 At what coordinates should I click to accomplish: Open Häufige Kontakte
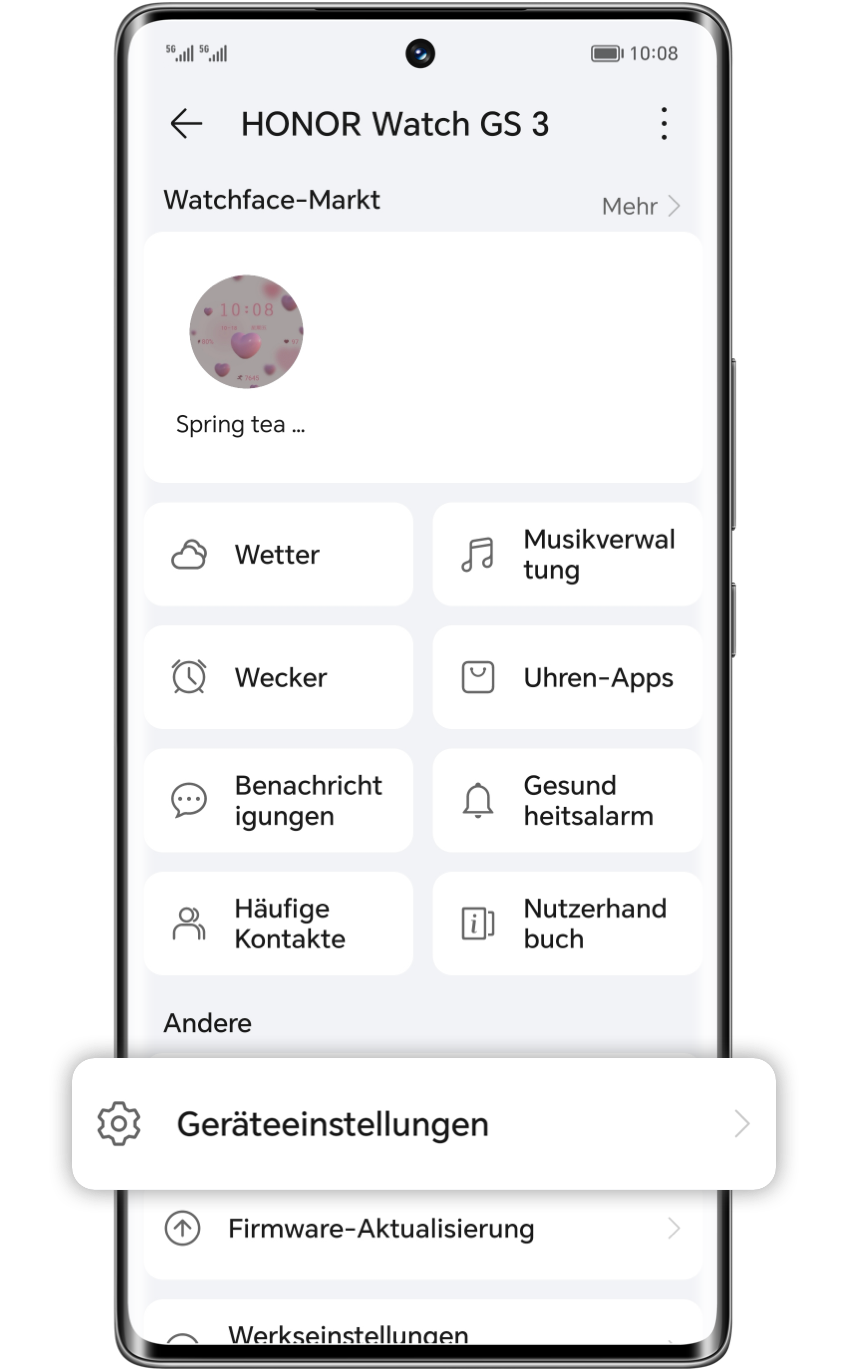(278, 924)
